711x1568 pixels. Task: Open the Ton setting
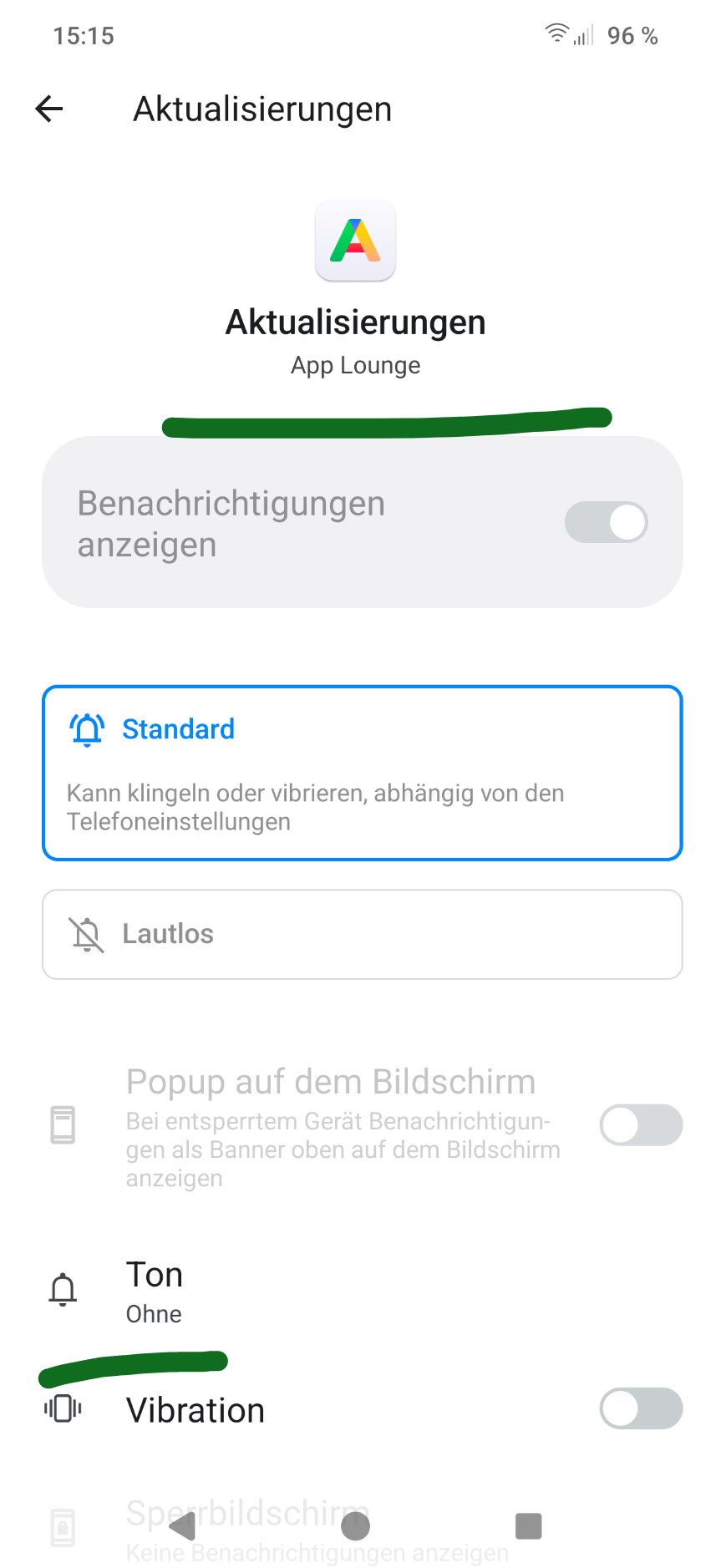[x=363, y=1291]
